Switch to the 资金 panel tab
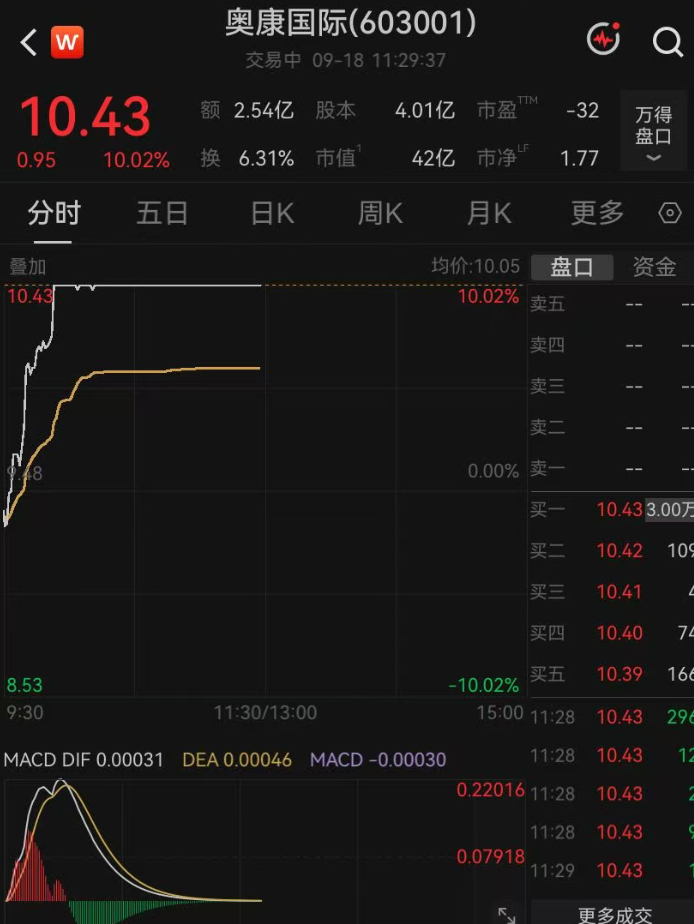Image resolution: width=694 pixels, height=924 pixels. coord(654,267)
